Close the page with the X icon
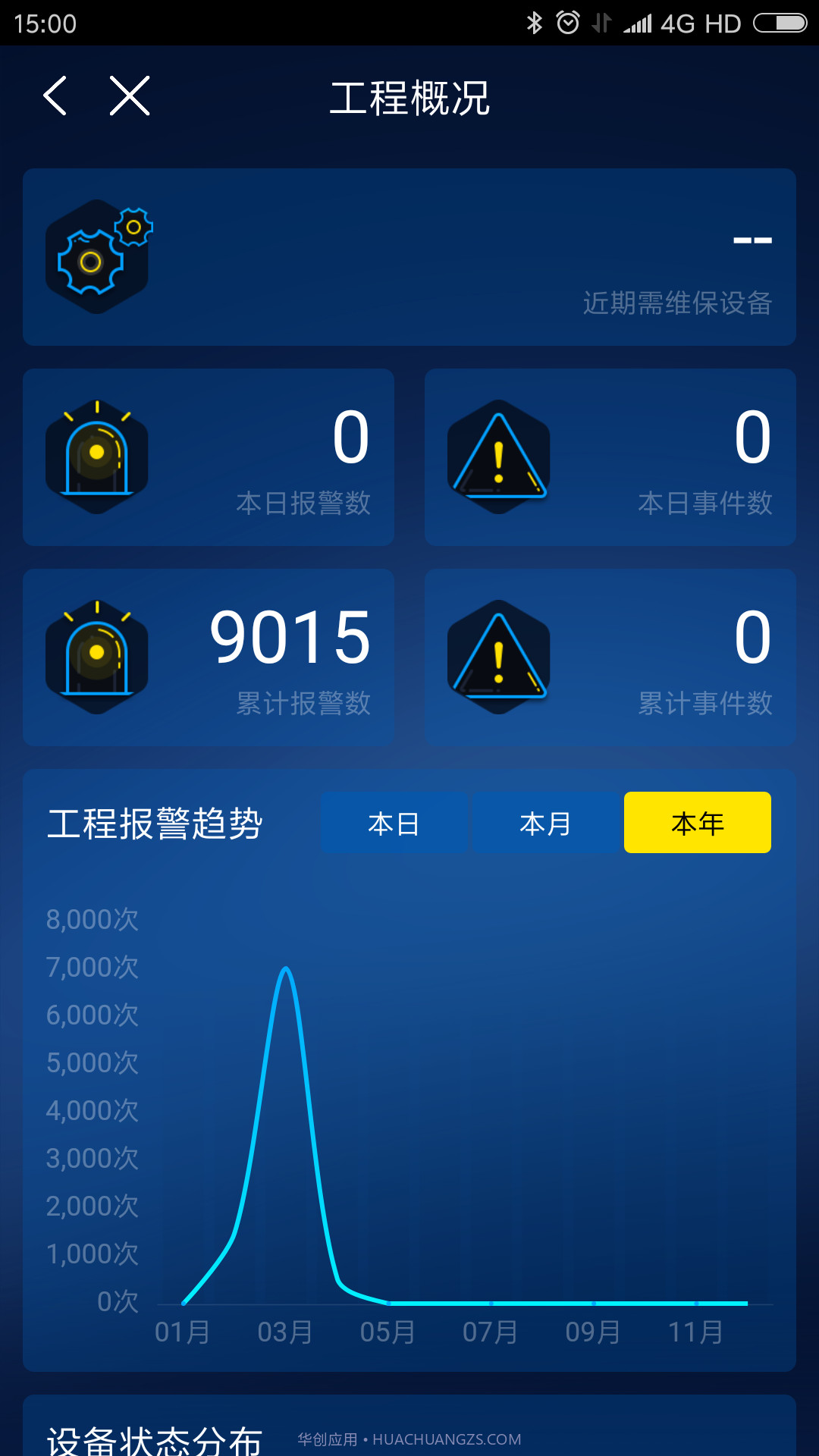 pos(128,97)
